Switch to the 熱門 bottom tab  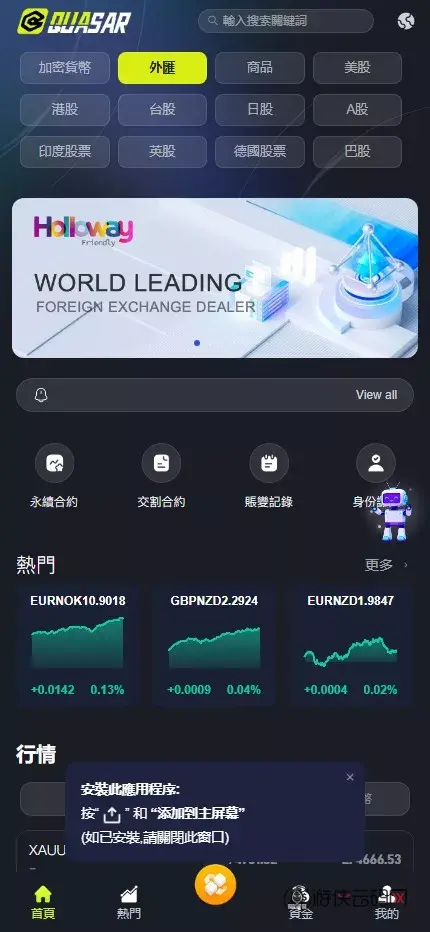[x=129, y=903]
